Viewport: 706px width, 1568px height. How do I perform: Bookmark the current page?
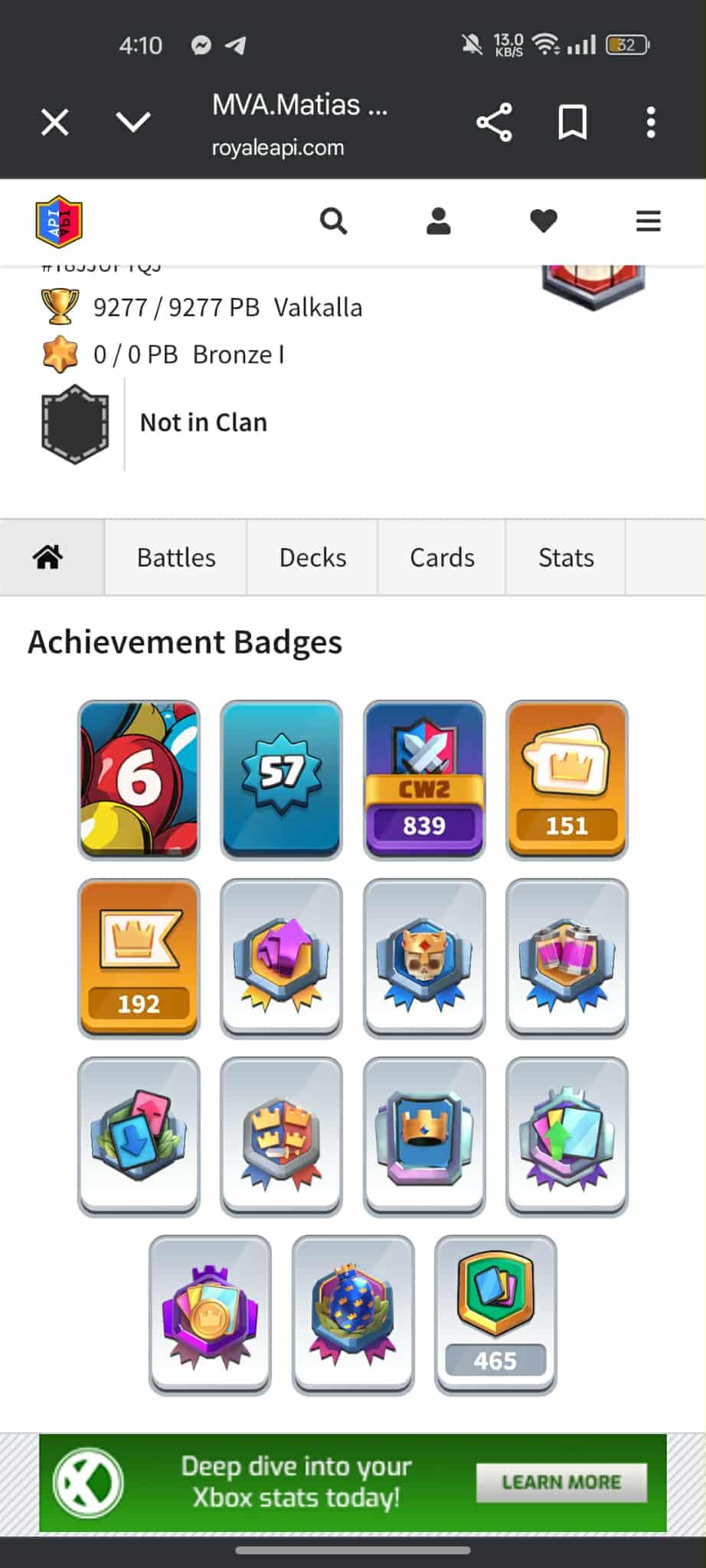[x=572, y=122]
